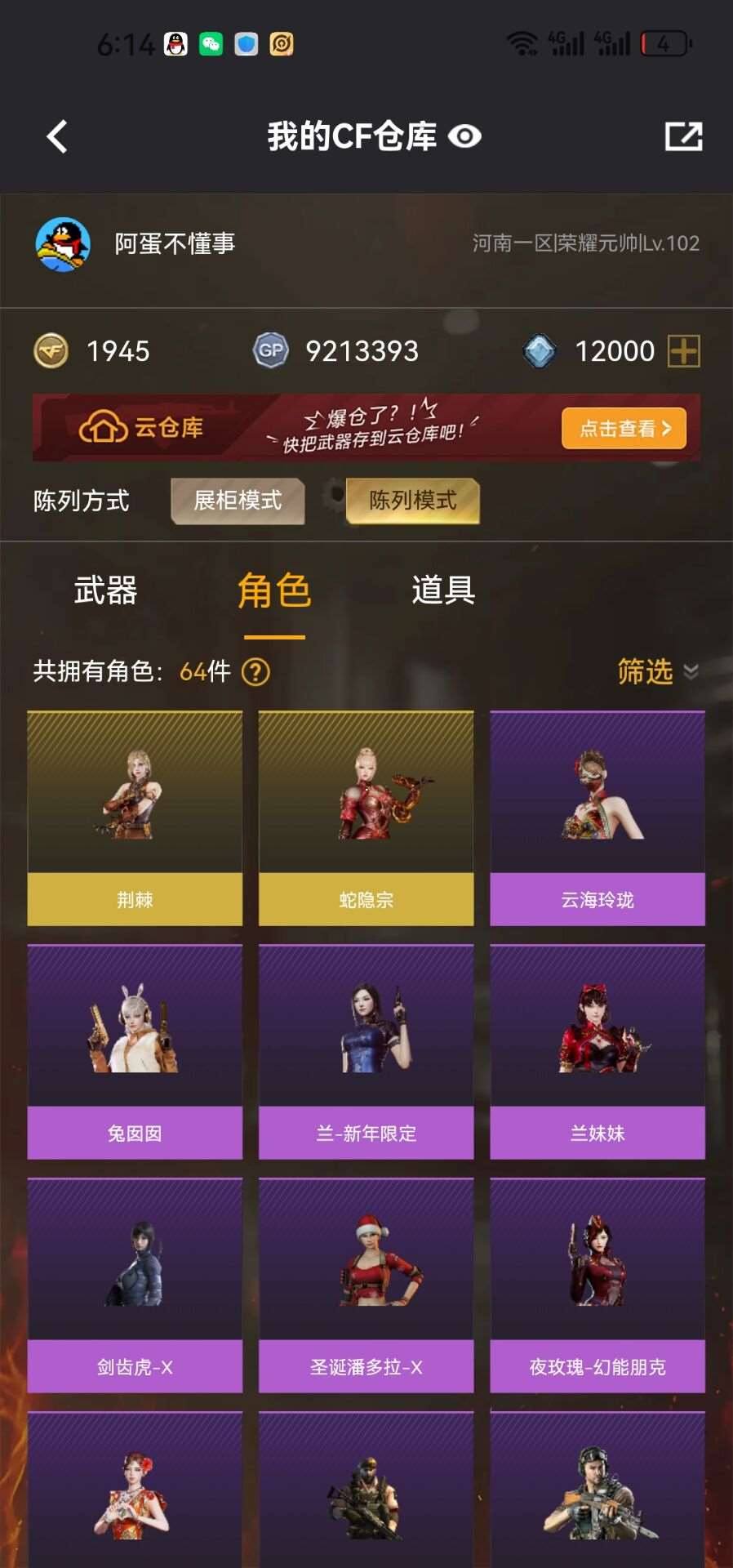Open the 兰妹妹 character card

pyautogui.click(x=597, y=1051)
